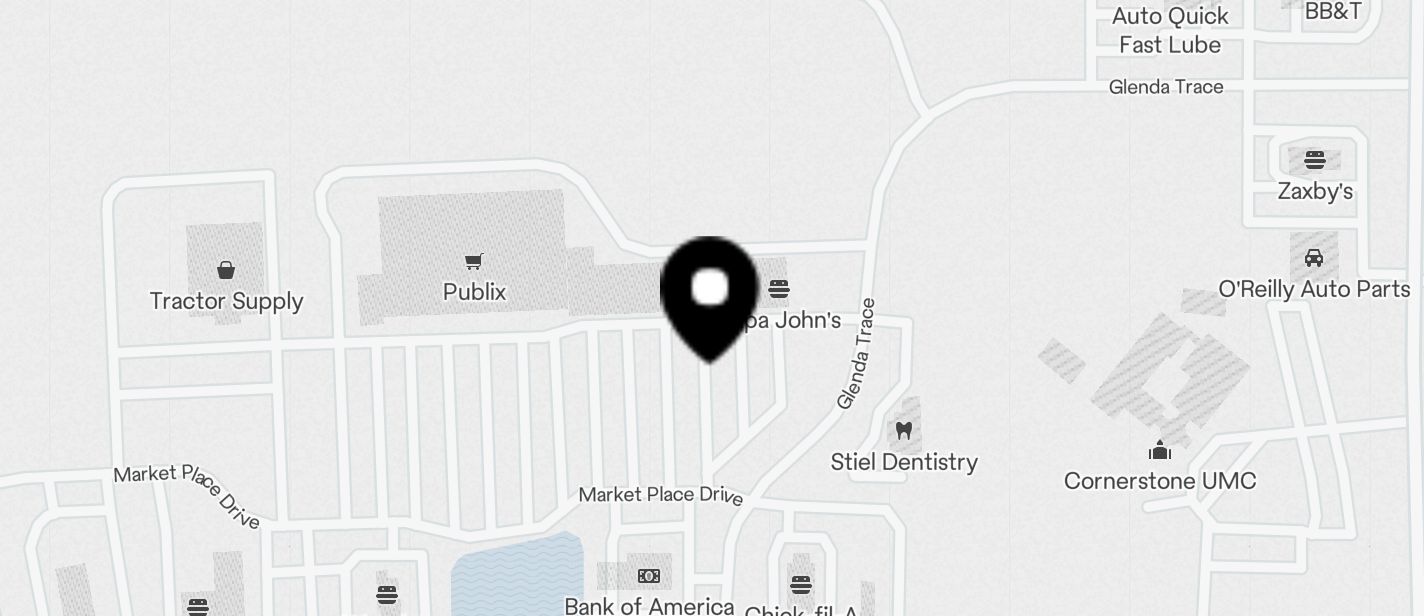Select the O'Reilly Auto Parts marker
This screenshot has height=616, width=1424.
pos(1314,259)
